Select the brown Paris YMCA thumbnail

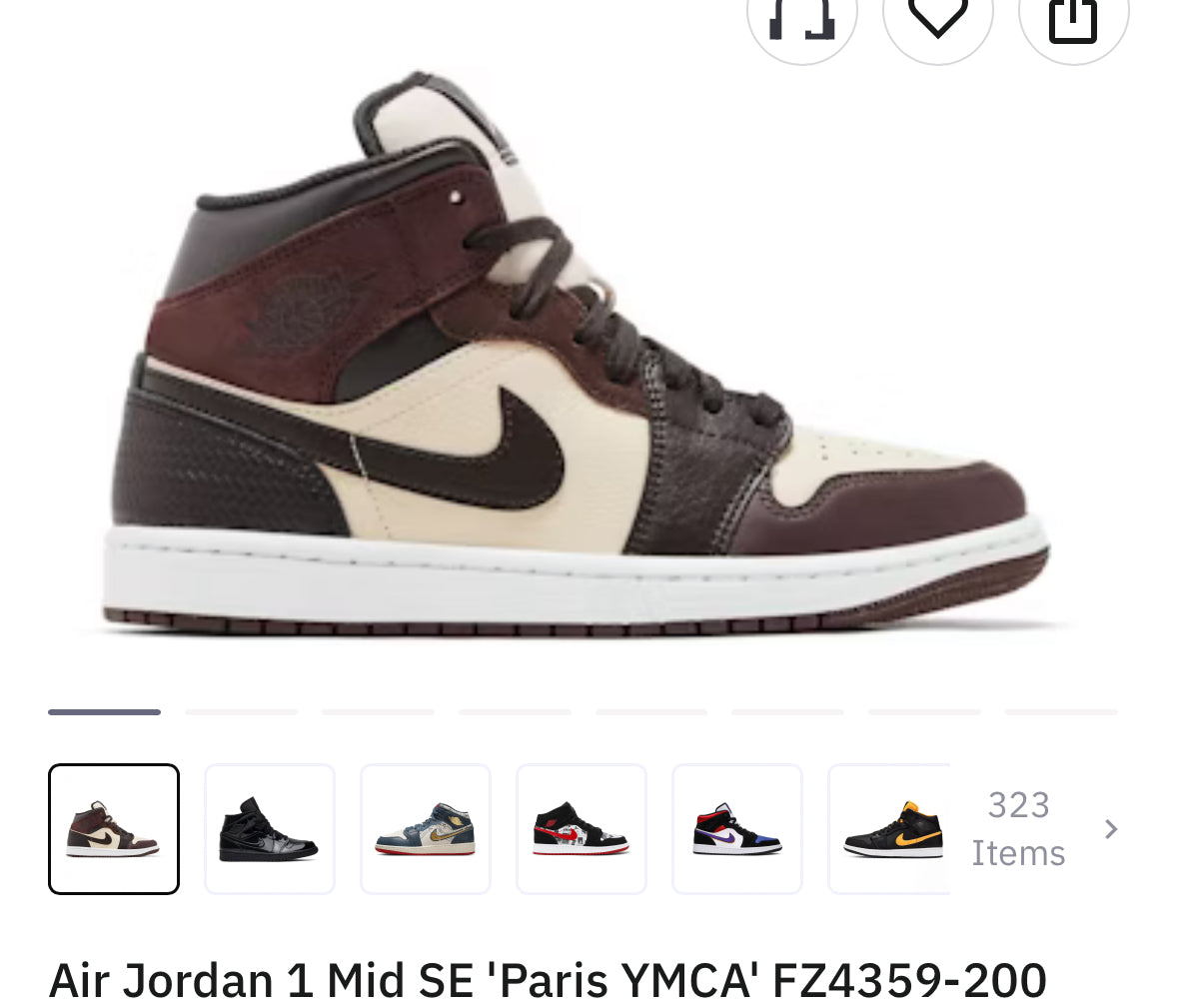click(114, 828)
